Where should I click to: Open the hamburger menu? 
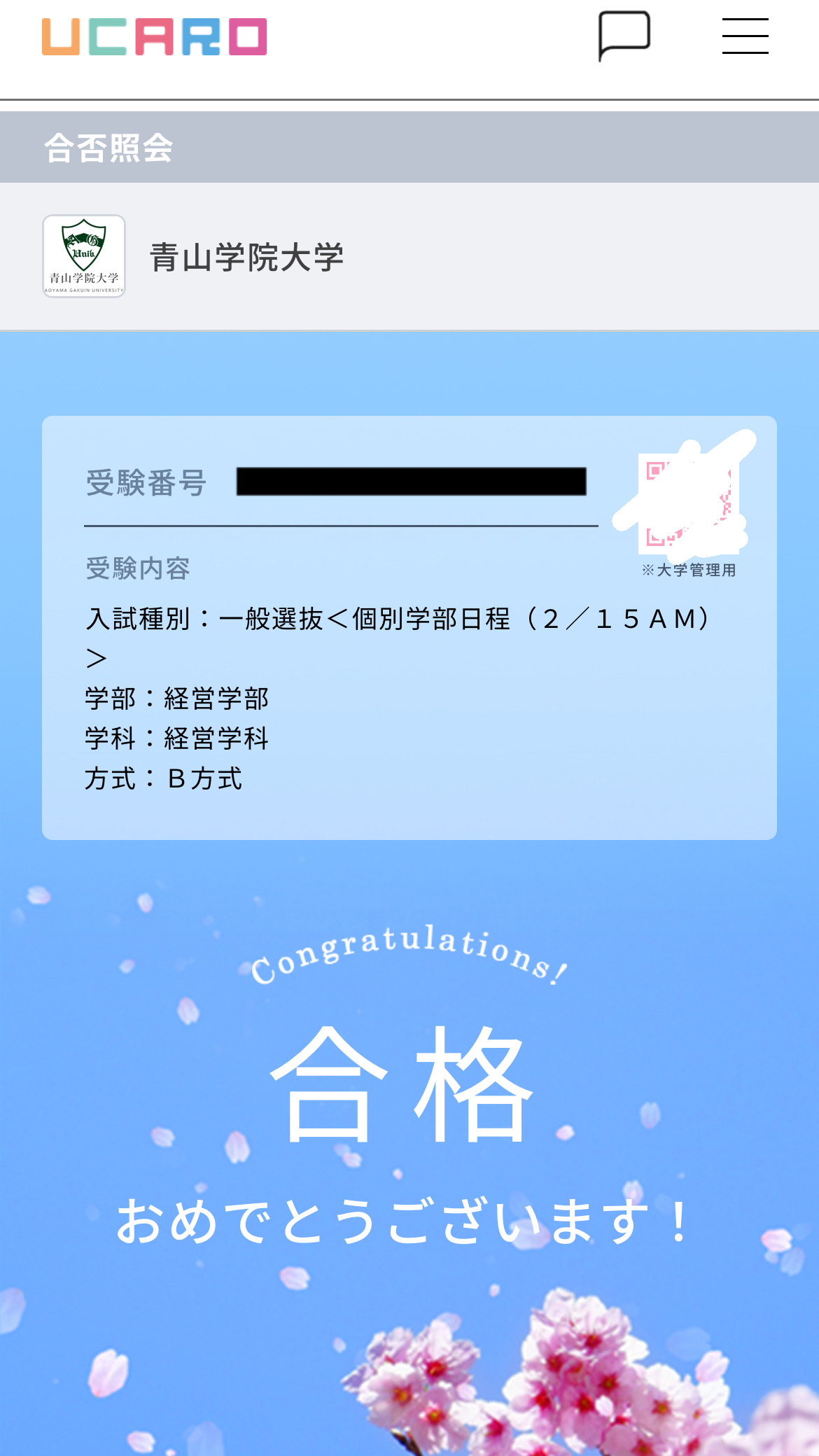745,36
